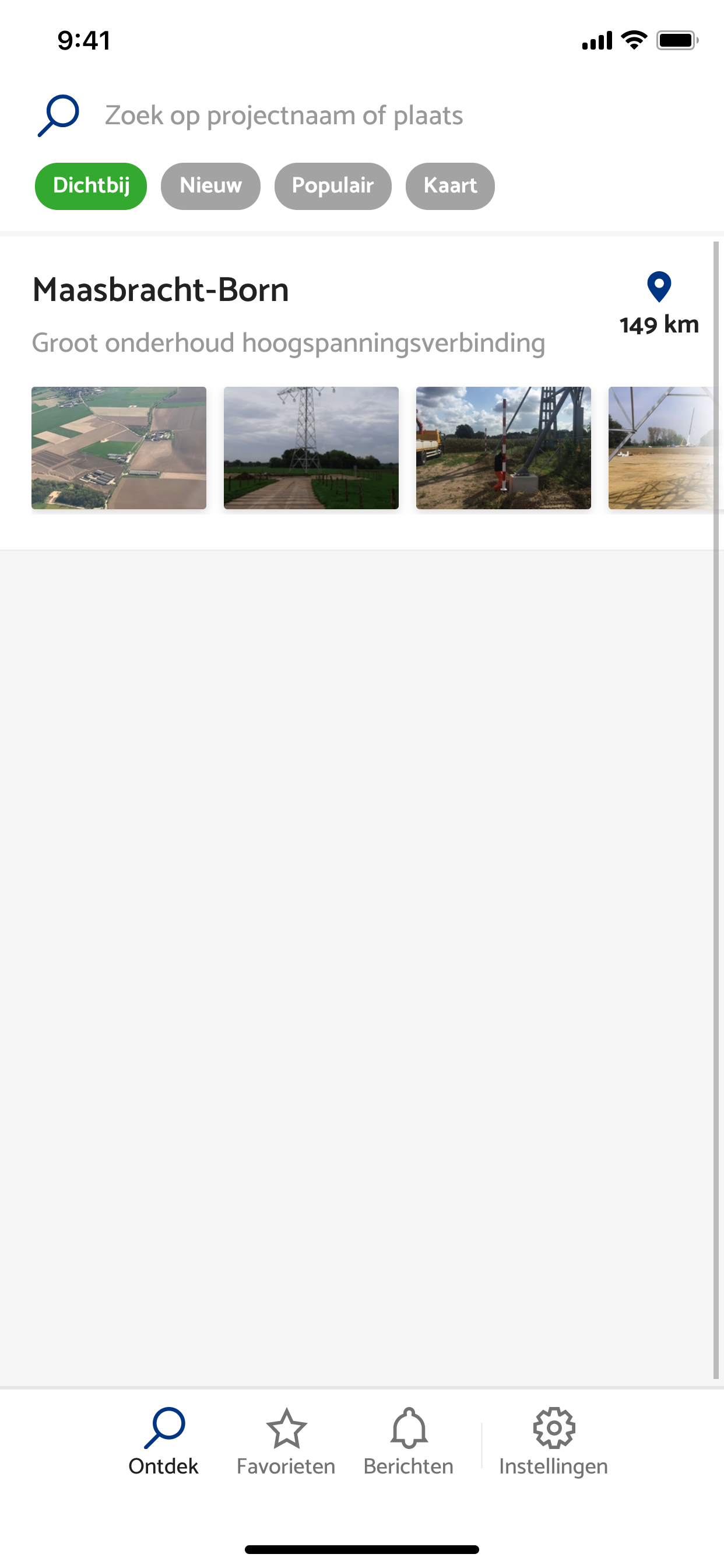View the aerial farmland photo
The height and width of the screenshot is (1568, 724).
click(x=119, y=447)
